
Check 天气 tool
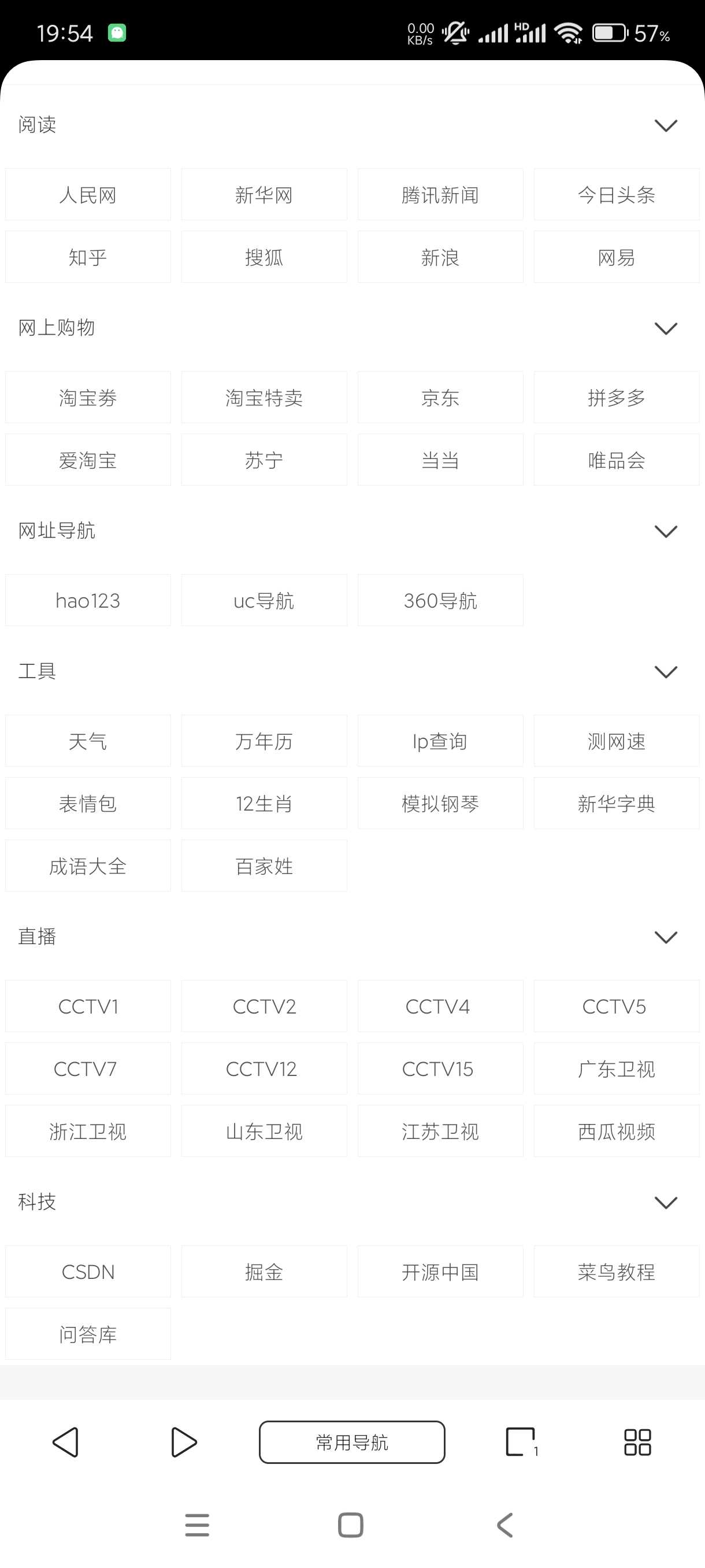88,741
